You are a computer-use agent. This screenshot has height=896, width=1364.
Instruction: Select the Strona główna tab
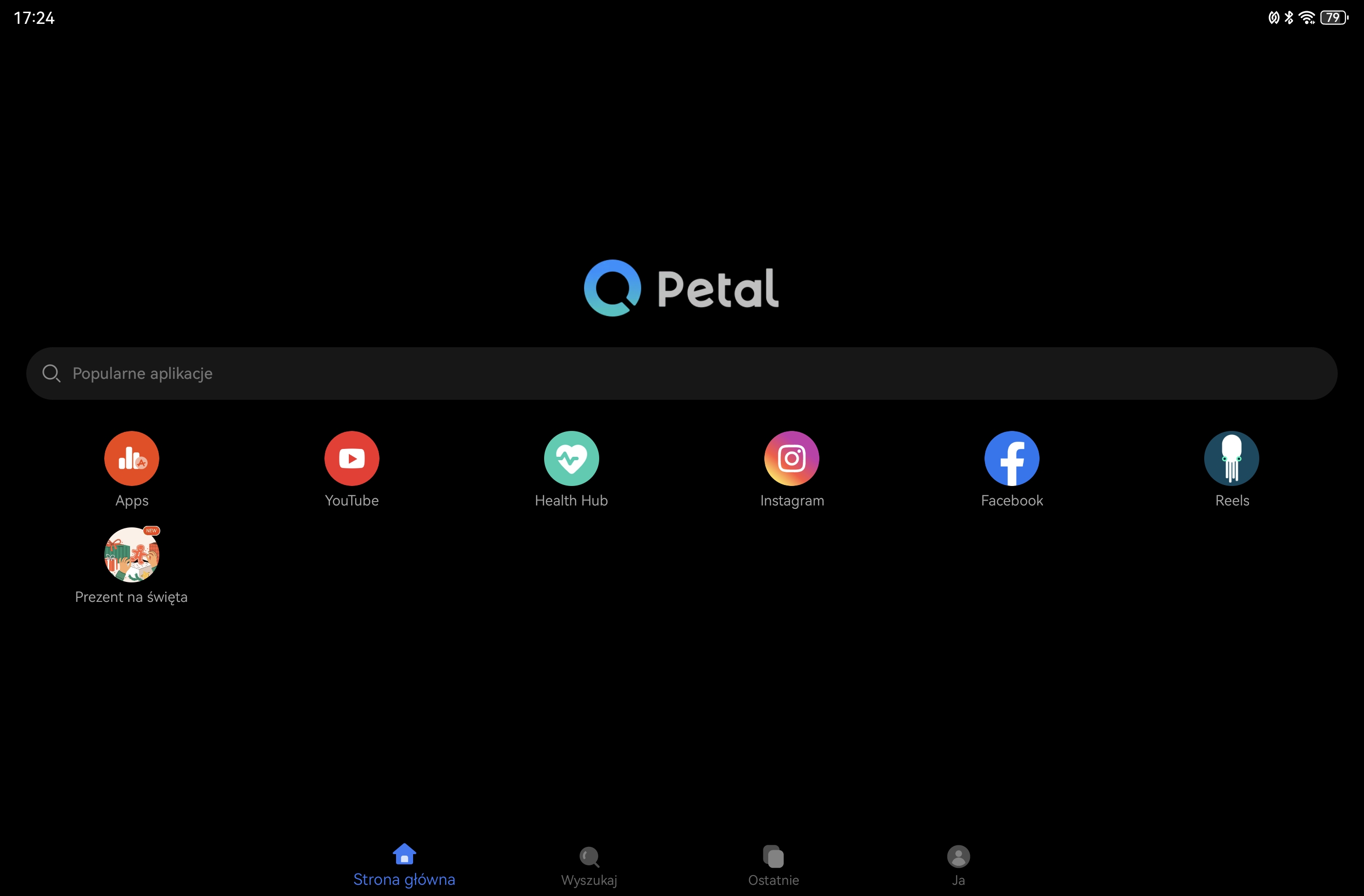(x=404, y=865)
